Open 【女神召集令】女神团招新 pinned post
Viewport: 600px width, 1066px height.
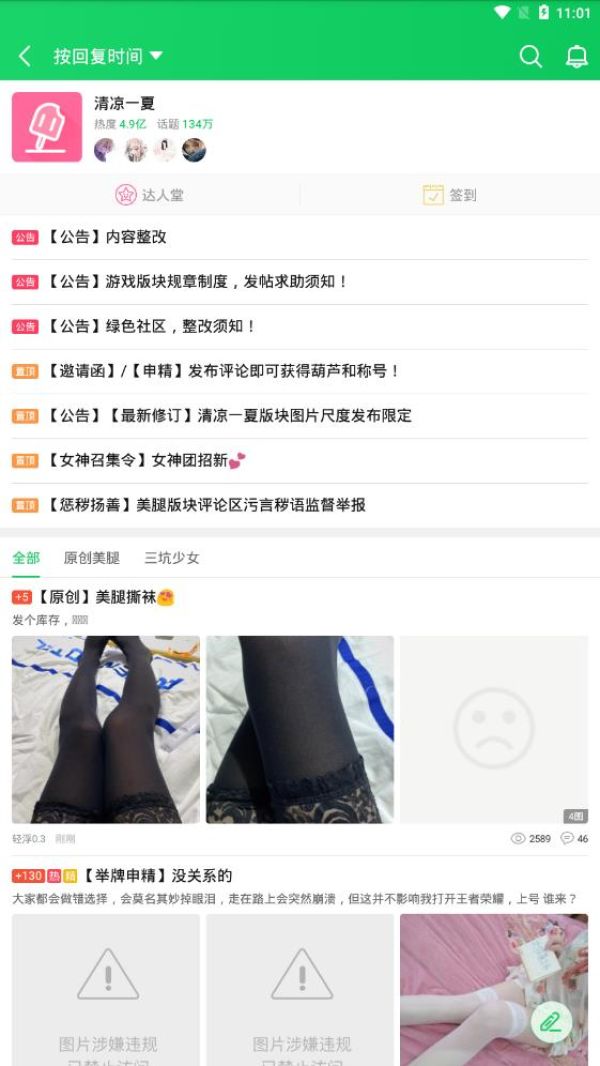(x=145, y=460)
